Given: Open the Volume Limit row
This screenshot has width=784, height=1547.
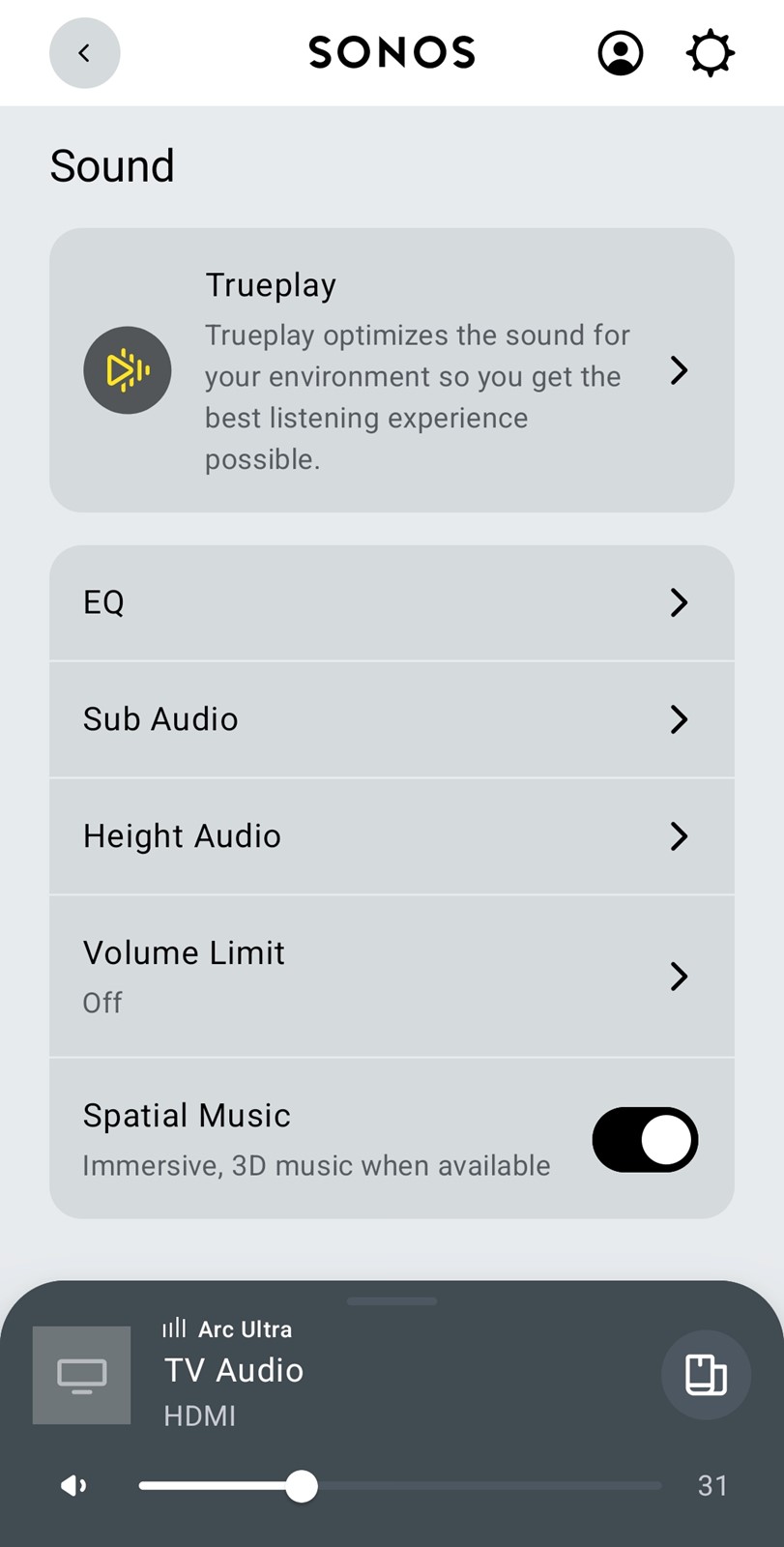Looking at the screenshot, I should [x=392, y=977].
